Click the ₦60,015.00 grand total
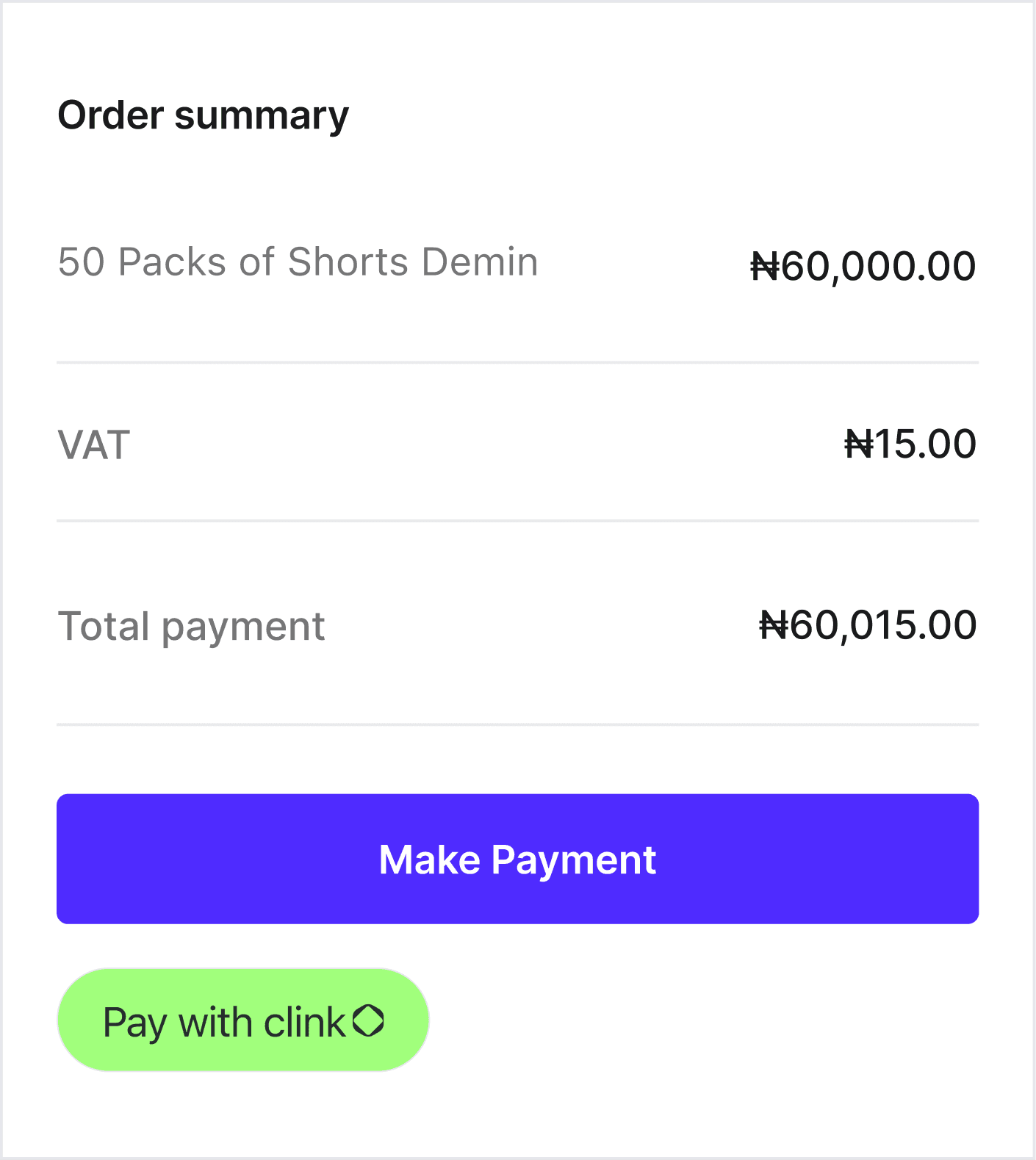The height and width of the screenshot is (1160, 1036). tap(867, 625)
